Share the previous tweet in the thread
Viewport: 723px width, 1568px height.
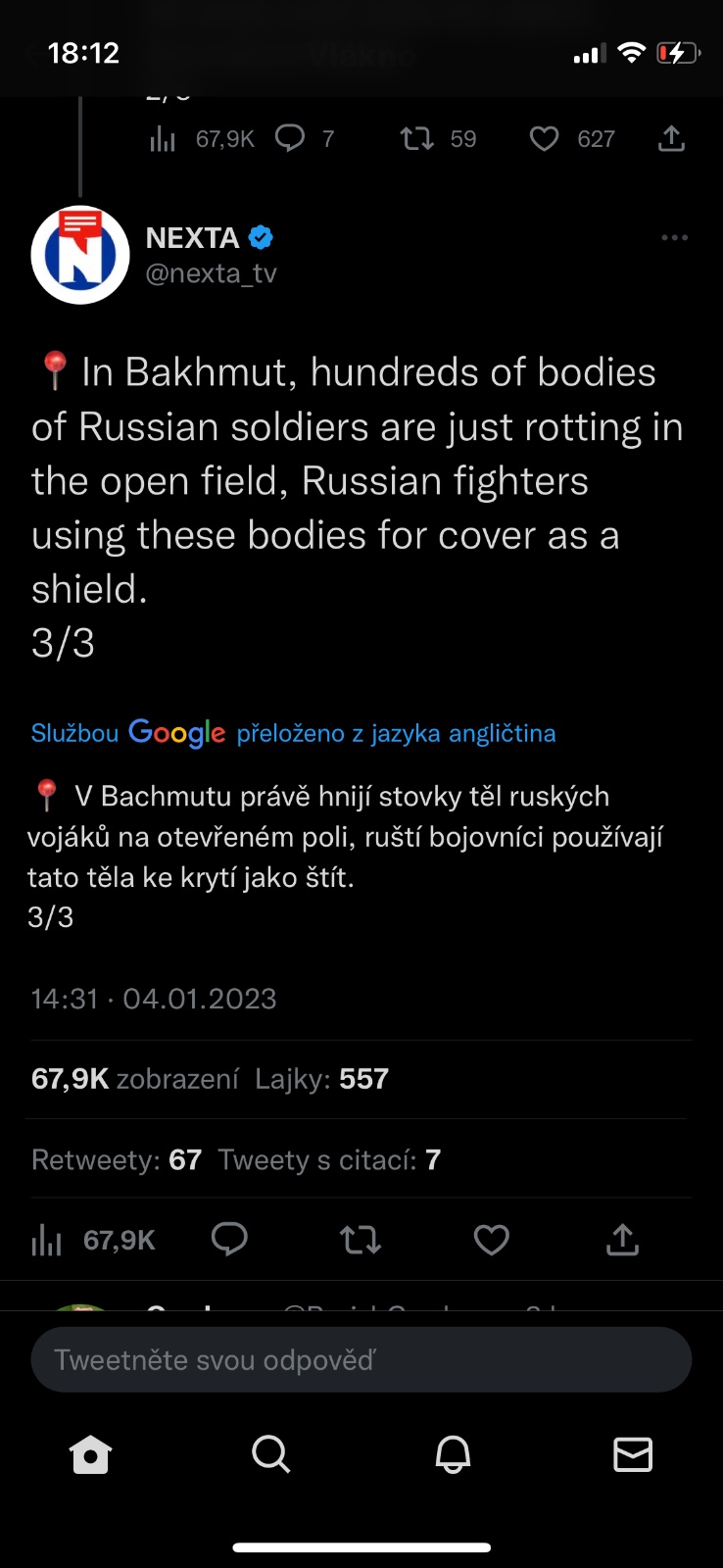point(671,139)
